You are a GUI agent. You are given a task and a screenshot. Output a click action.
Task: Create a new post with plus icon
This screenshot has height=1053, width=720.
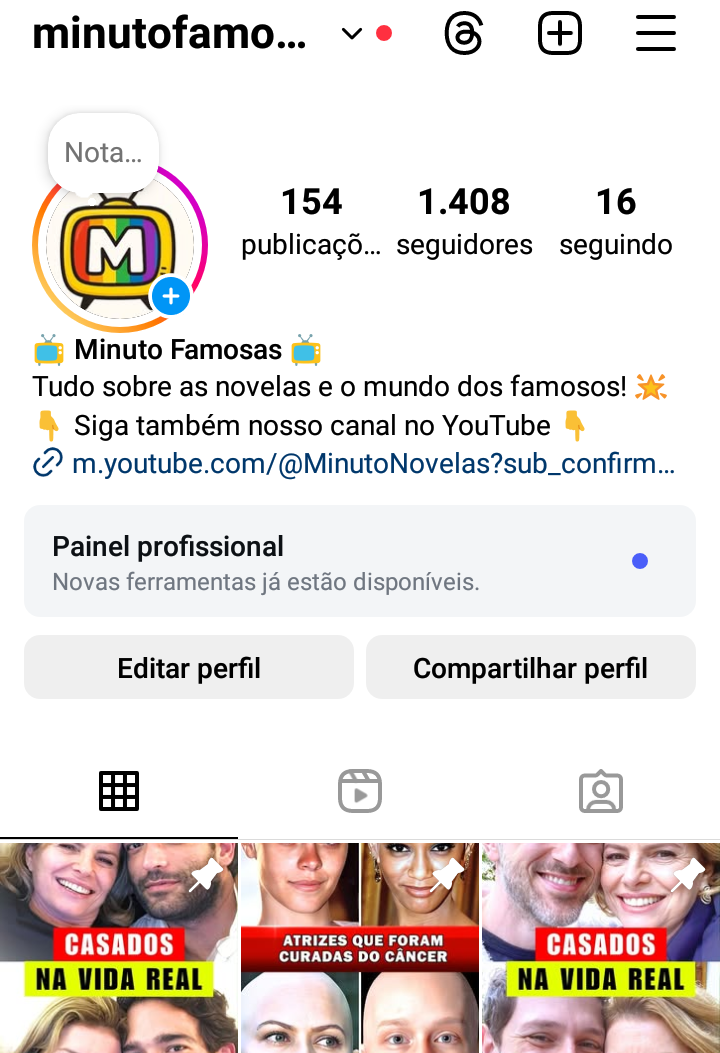pyautogui.click(x=560, y=35)
